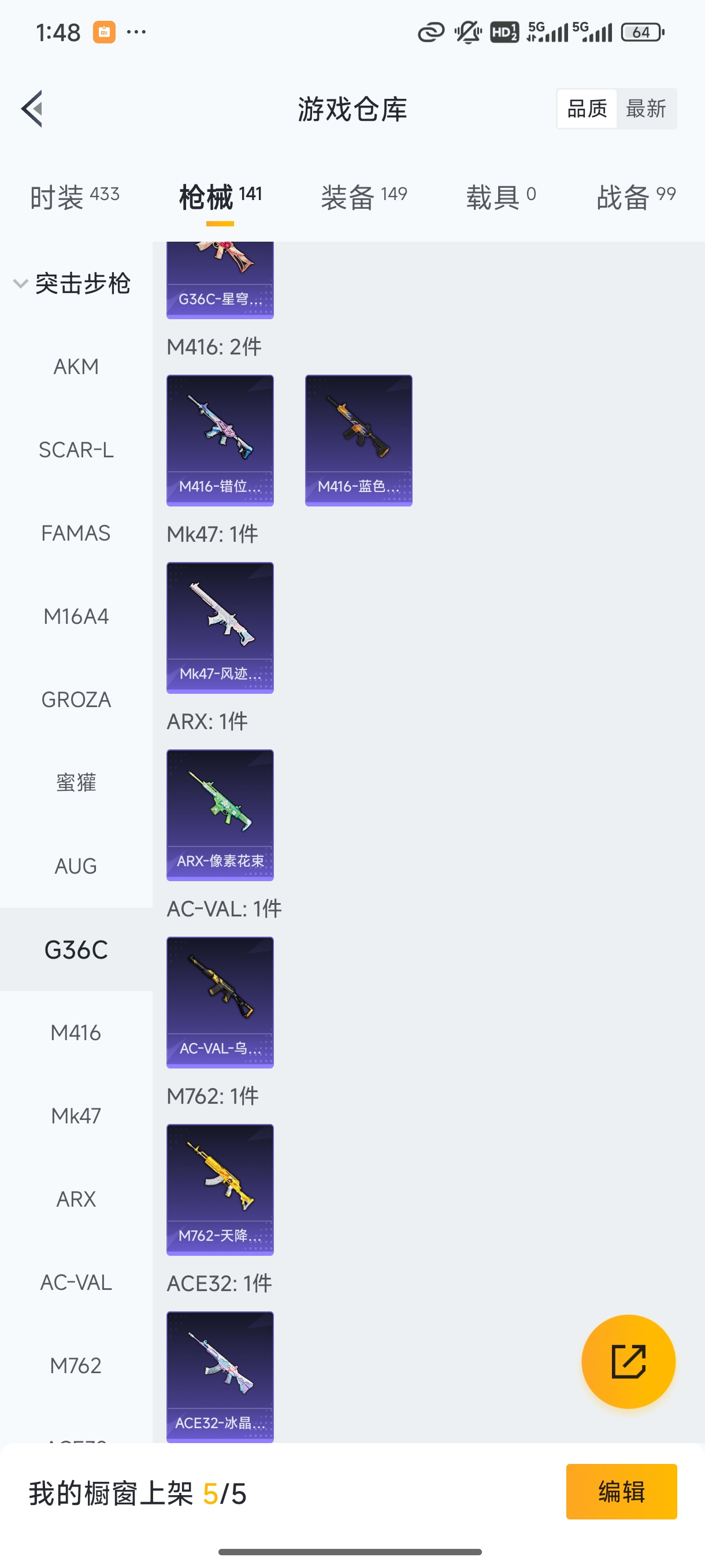Screen dimensions: 705x1568
Task: Sort warehouse by 最新
Action: click(x=645, y=109)
